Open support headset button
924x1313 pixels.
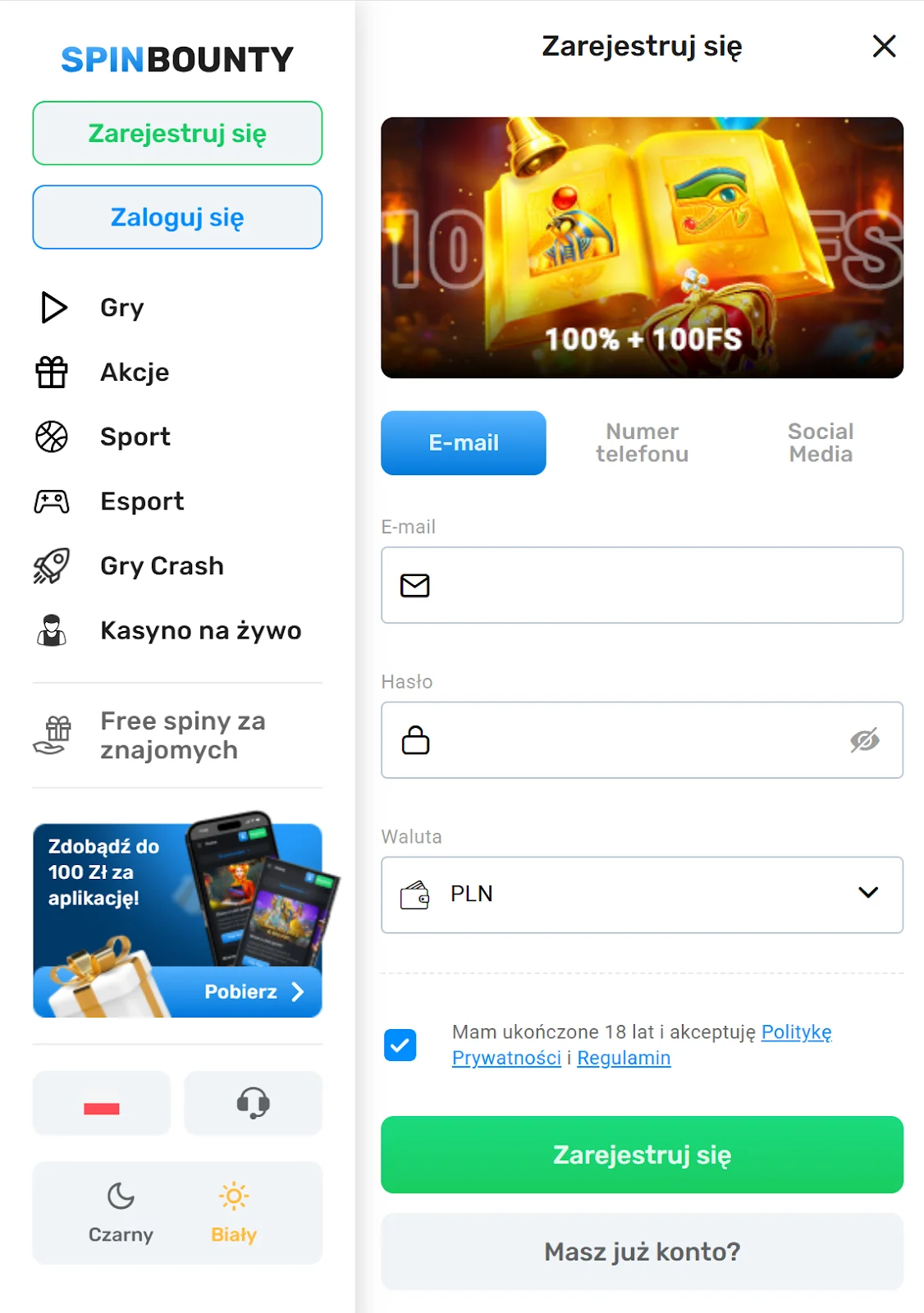pyautogui.click(x=253, y=1103)
